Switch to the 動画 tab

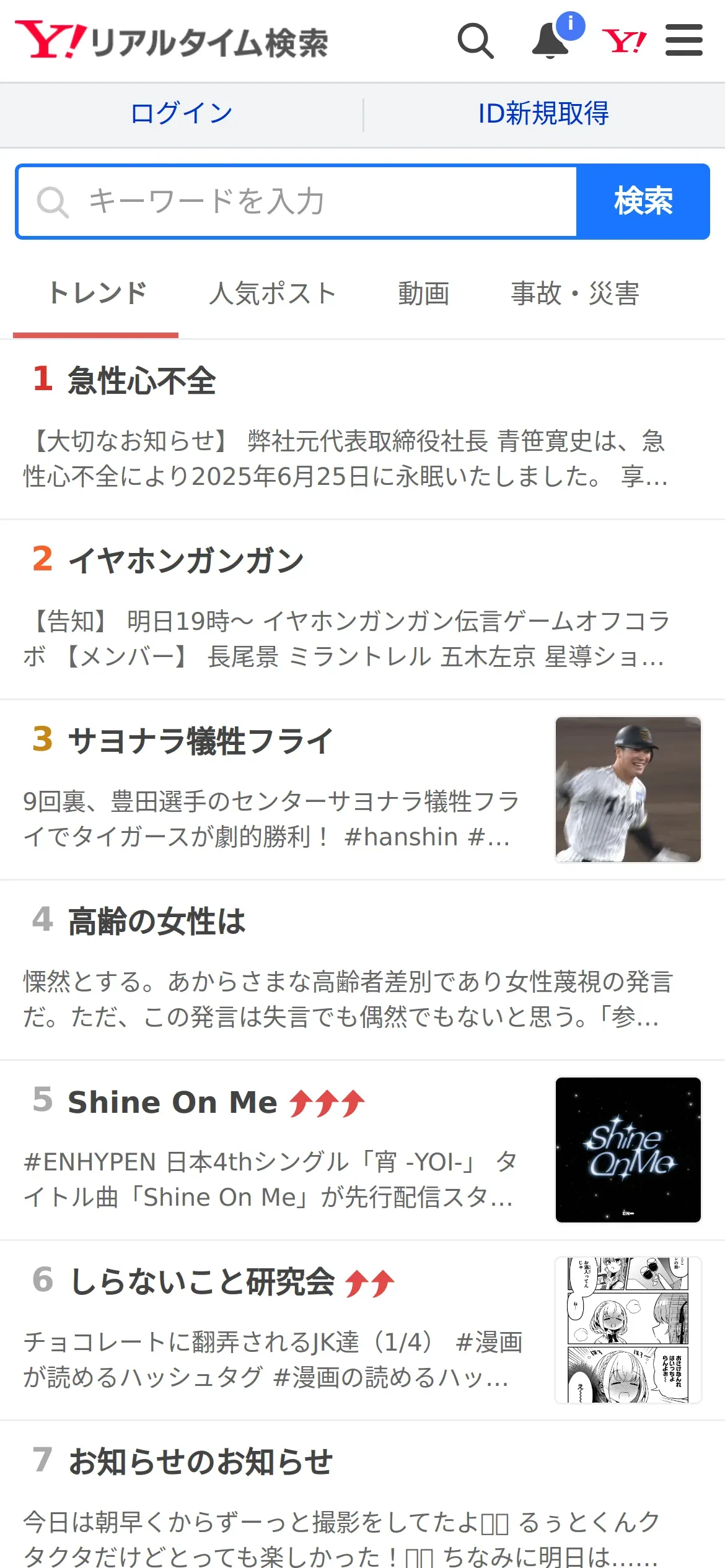423,294
